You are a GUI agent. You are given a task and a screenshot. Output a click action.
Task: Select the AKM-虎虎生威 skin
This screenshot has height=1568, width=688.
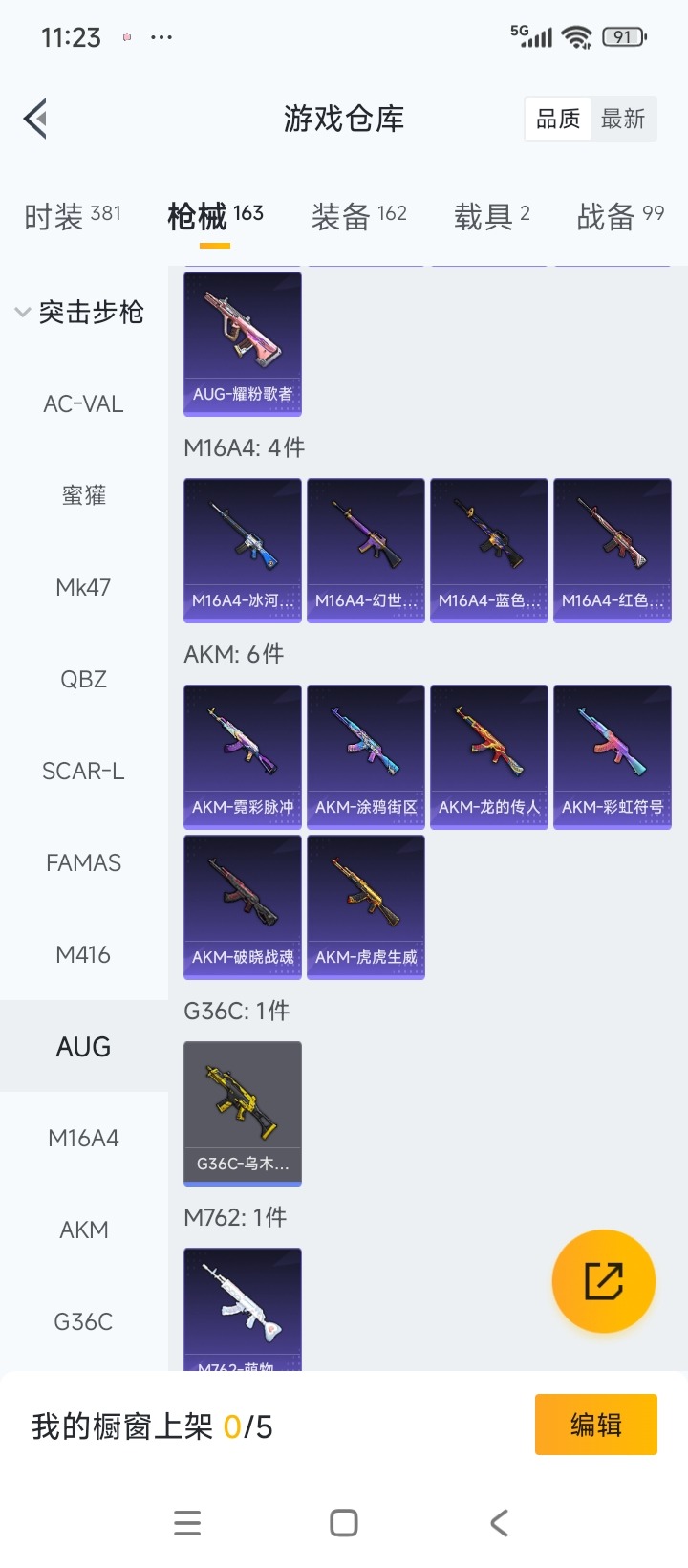(365, 906)
